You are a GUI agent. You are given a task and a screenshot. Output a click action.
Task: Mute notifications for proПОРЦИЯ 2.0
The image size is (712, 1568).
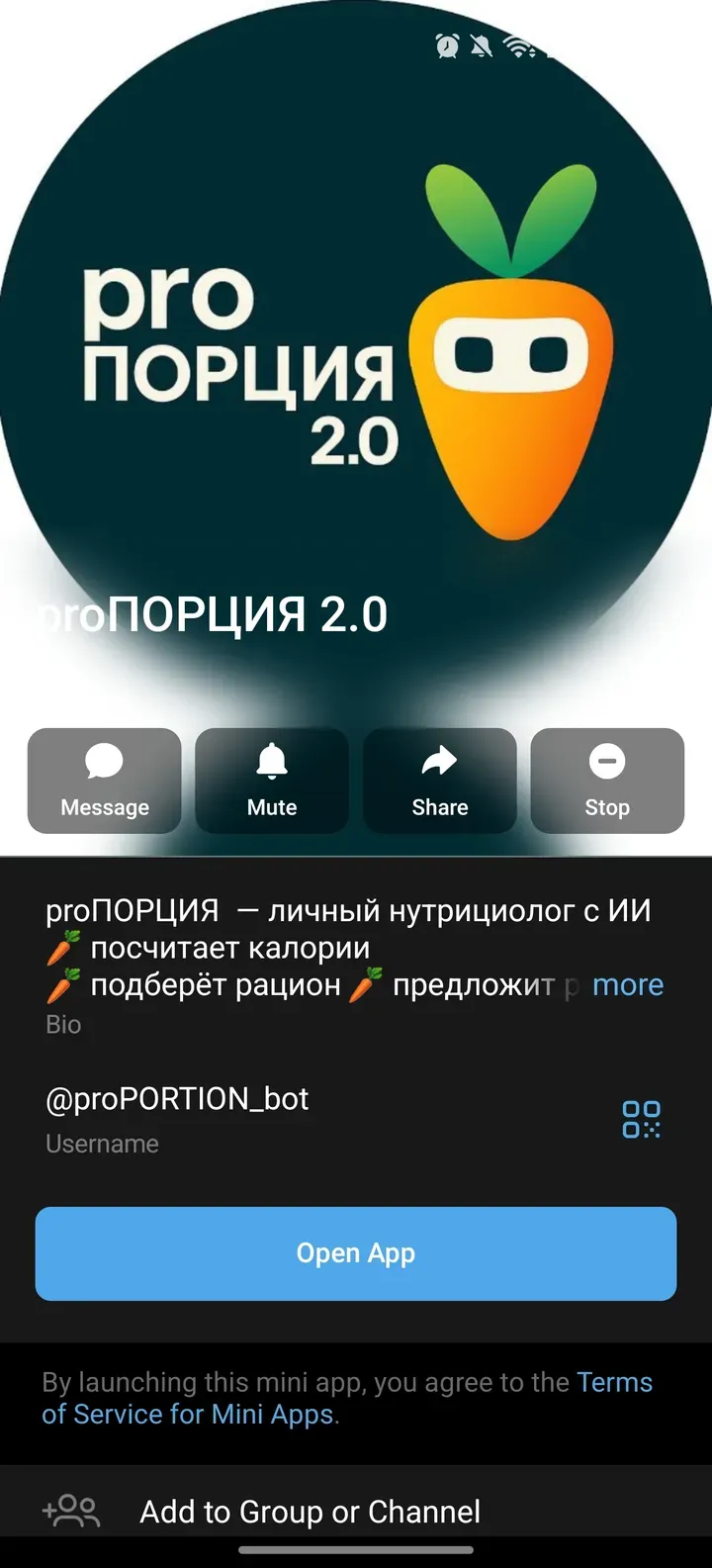pyautogui.click(x=271, y=782)
